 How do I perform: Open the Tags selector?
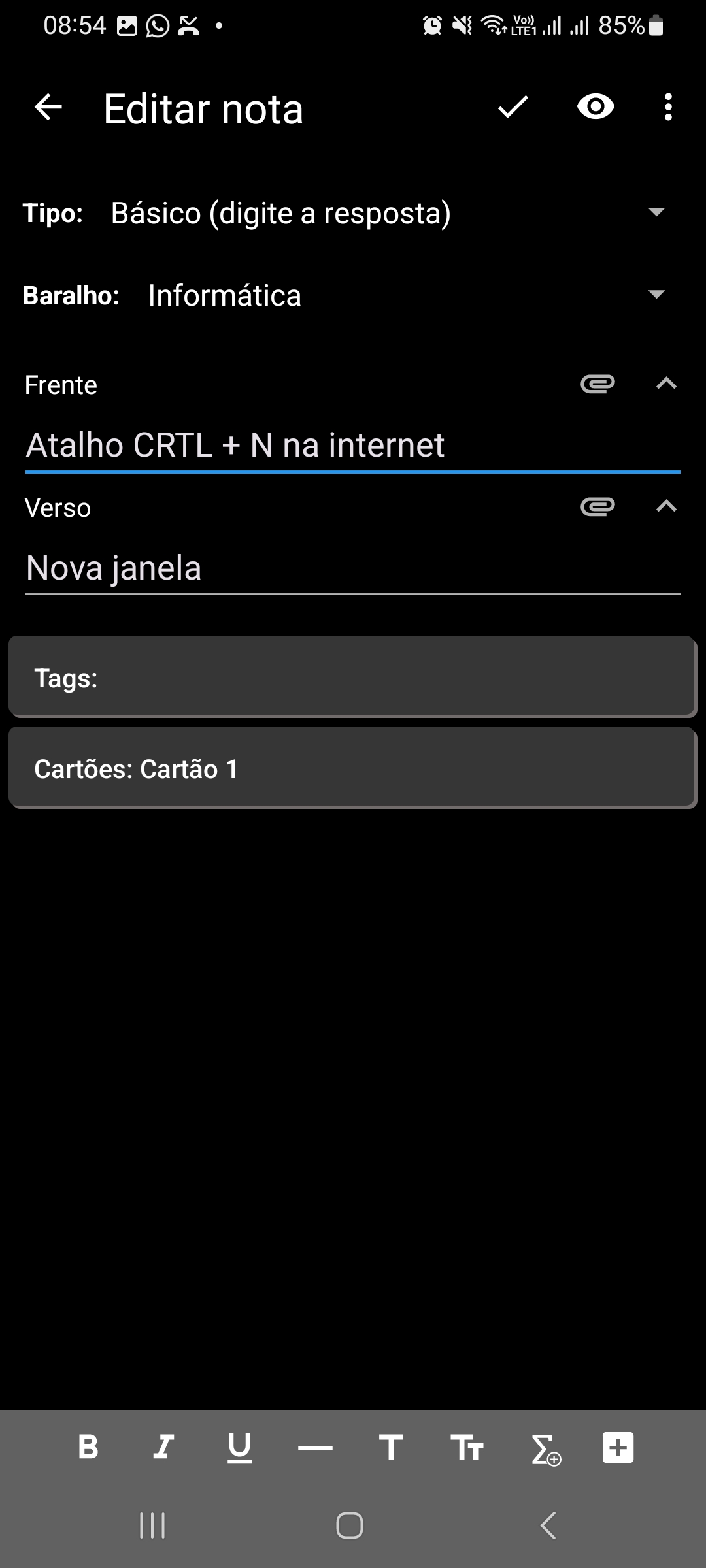point(353,678)
